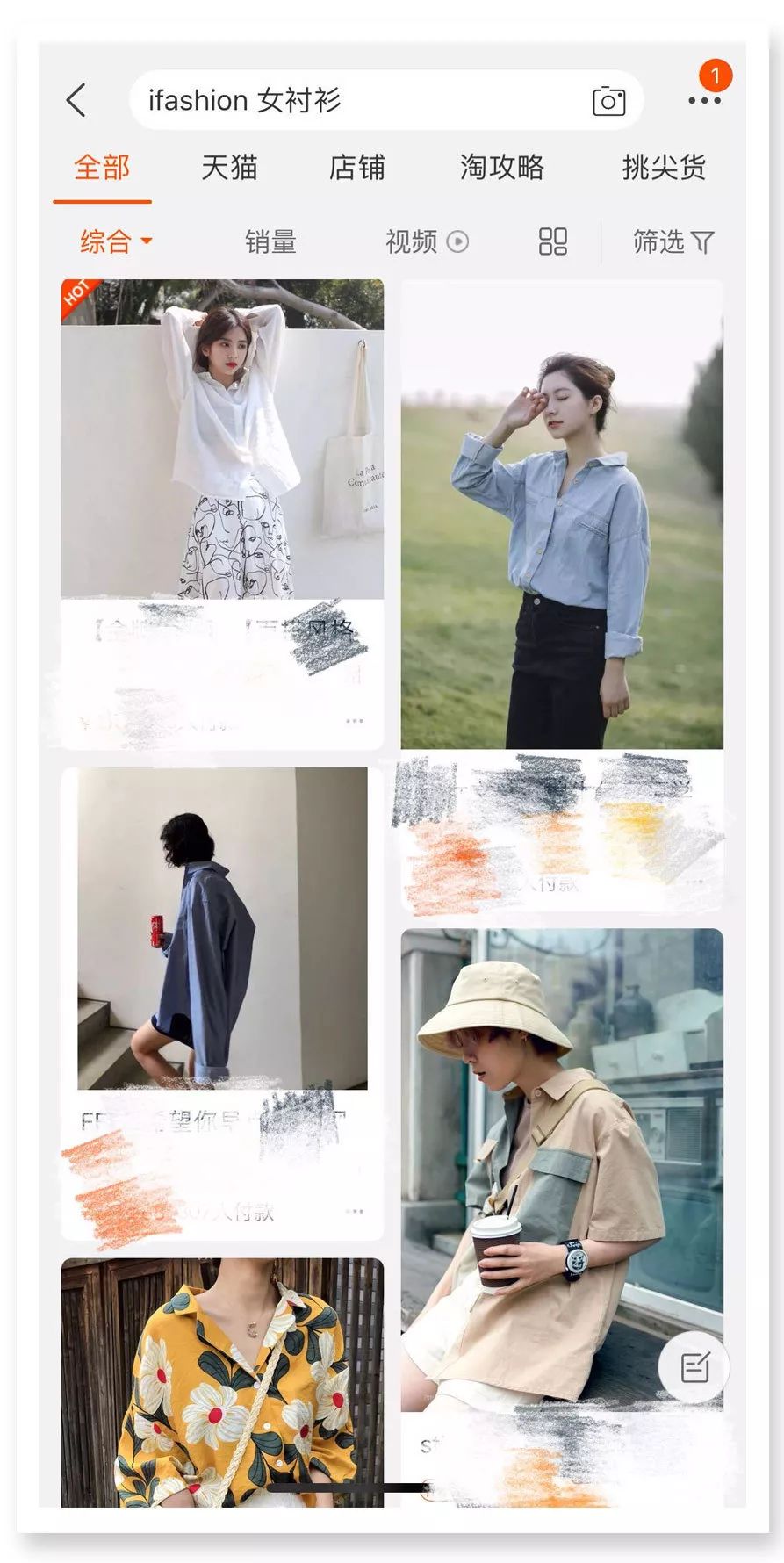
Task: Switch to the 店铺 tab
Action: click(x=356, y=167)
